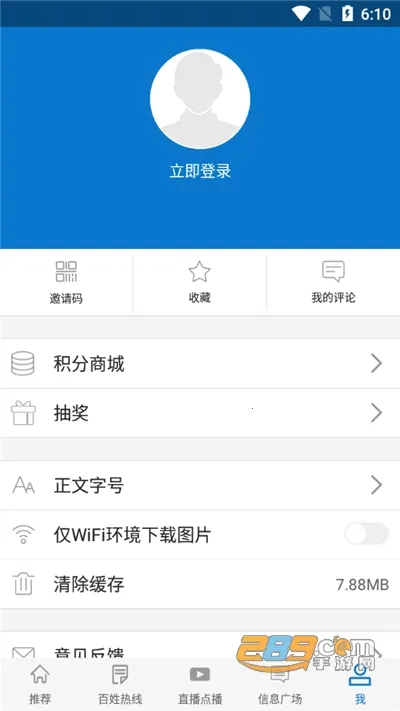Select the 我 tab

tap(360, 685)
